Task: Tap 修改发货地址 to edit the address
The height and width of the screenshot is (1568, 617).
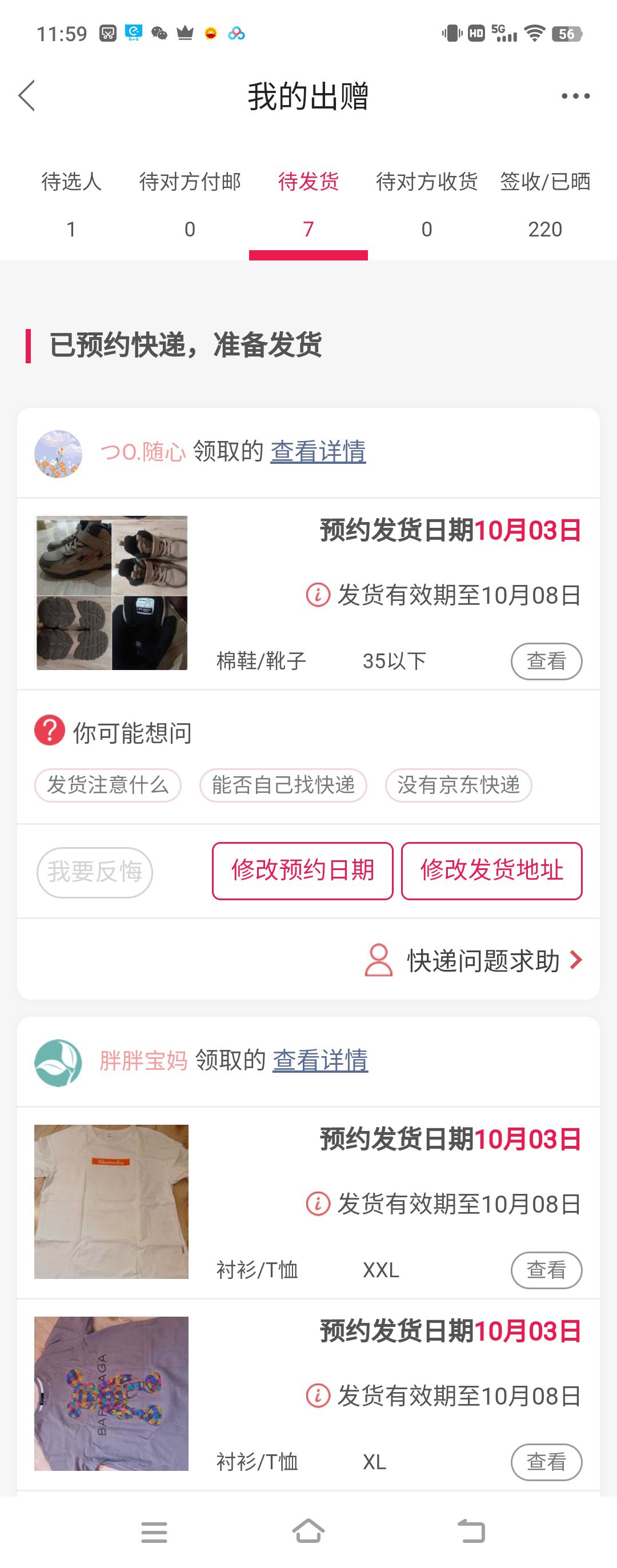Action: pyautogui.click(x=491, y=871)
